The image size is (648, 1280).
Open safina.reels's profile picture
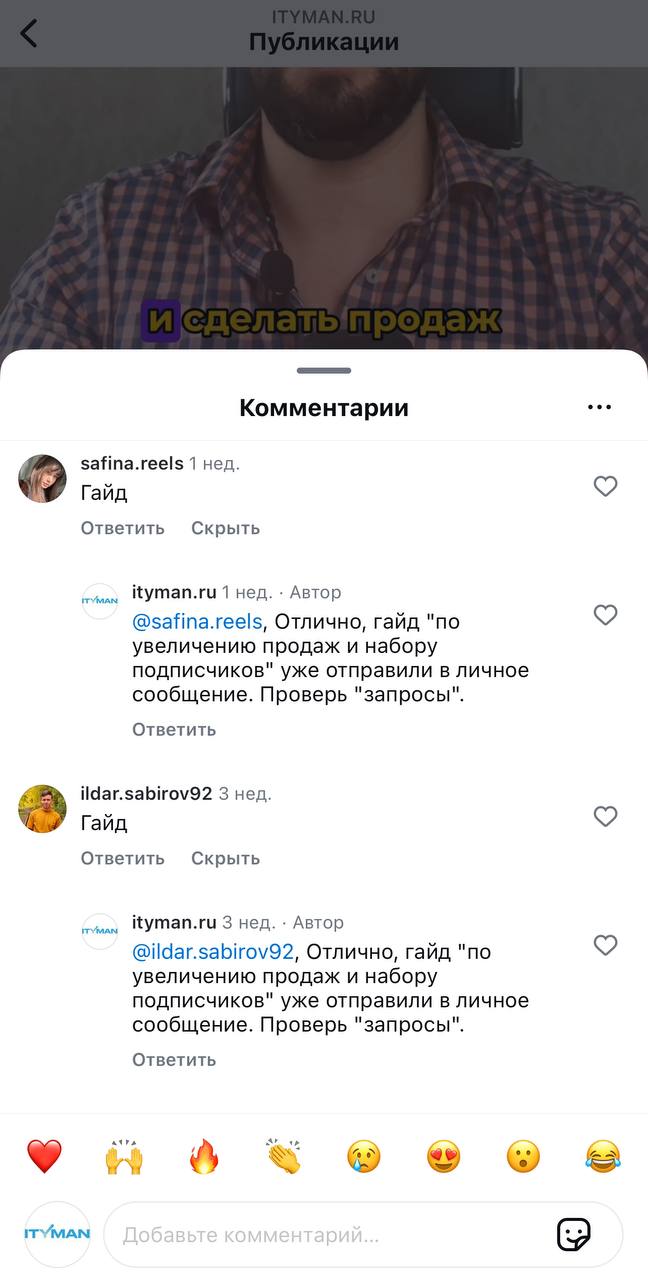[x=42, y=478]
